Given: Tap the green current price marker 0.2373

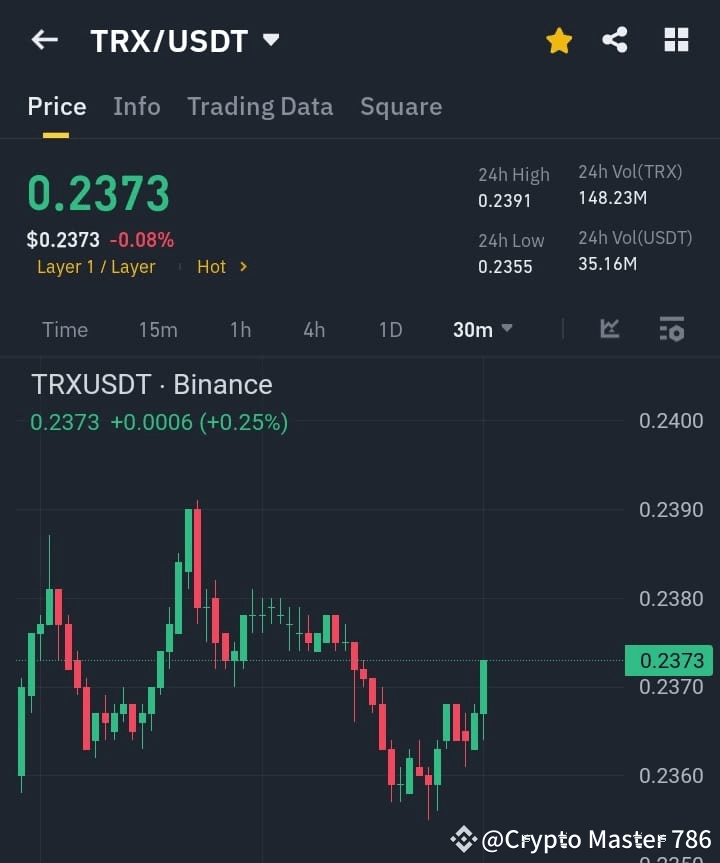Looking at the screenshot, I should click(671, 660).
